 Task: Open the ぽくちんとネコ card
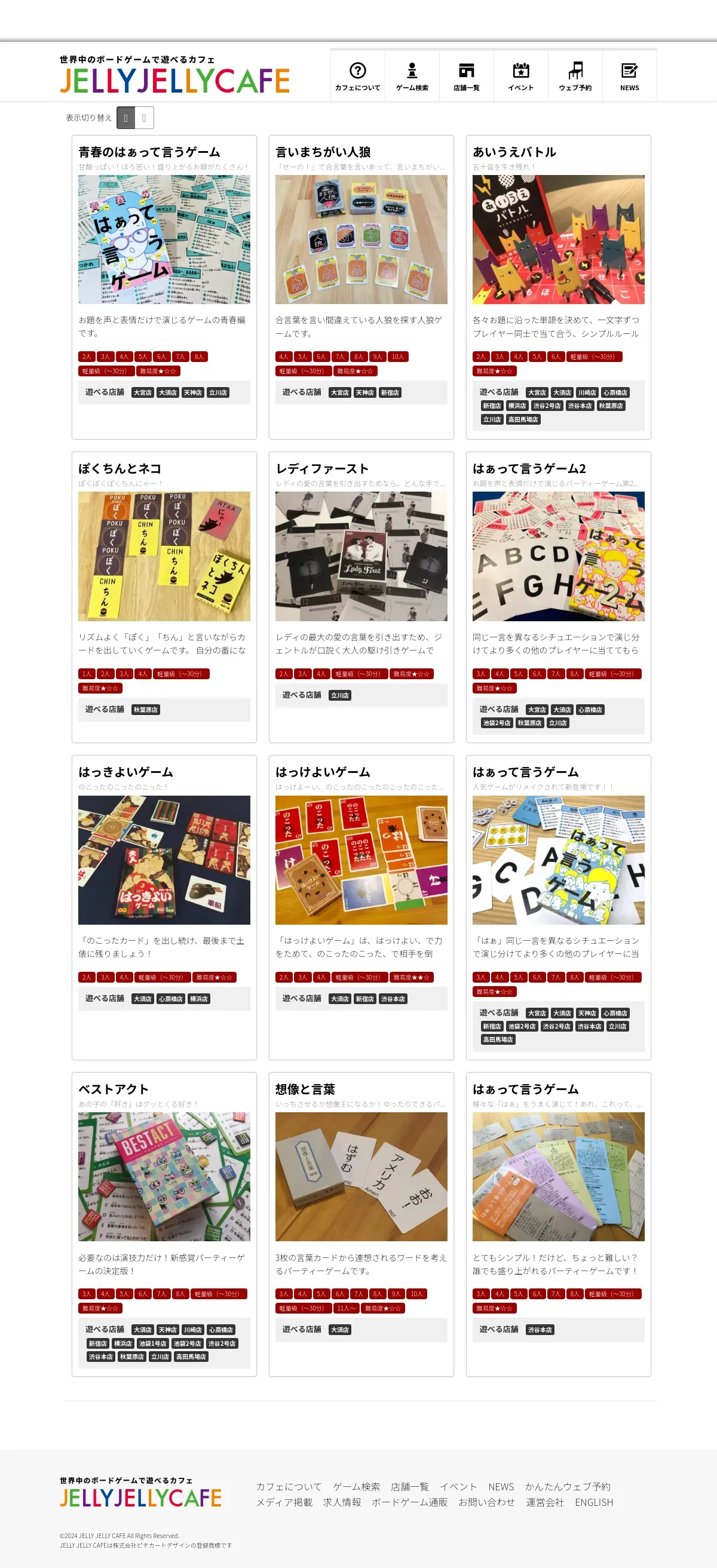[x=164, y=597]
